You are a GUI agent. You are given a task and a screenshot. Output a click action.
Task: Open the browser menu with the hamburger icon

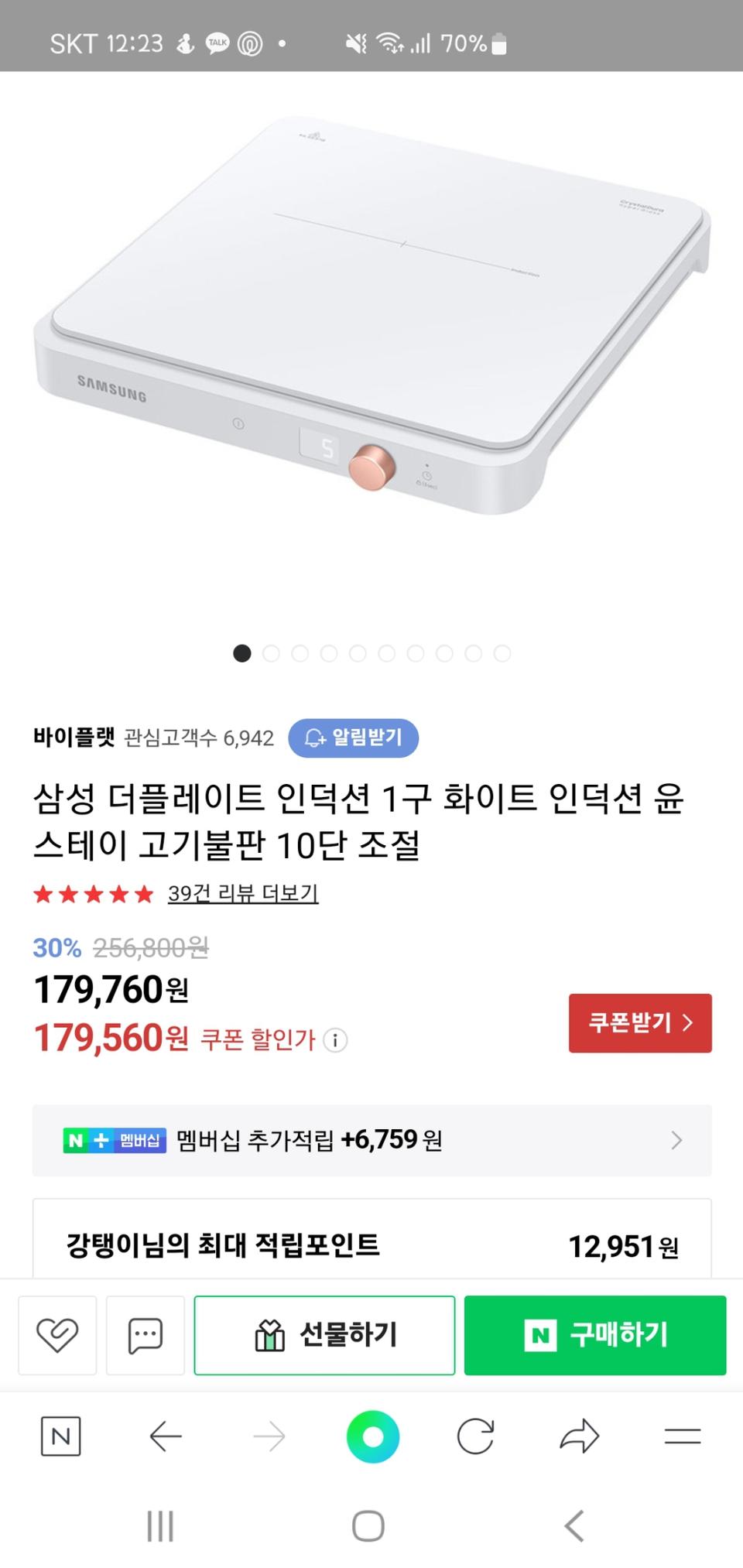point(683,1437)
